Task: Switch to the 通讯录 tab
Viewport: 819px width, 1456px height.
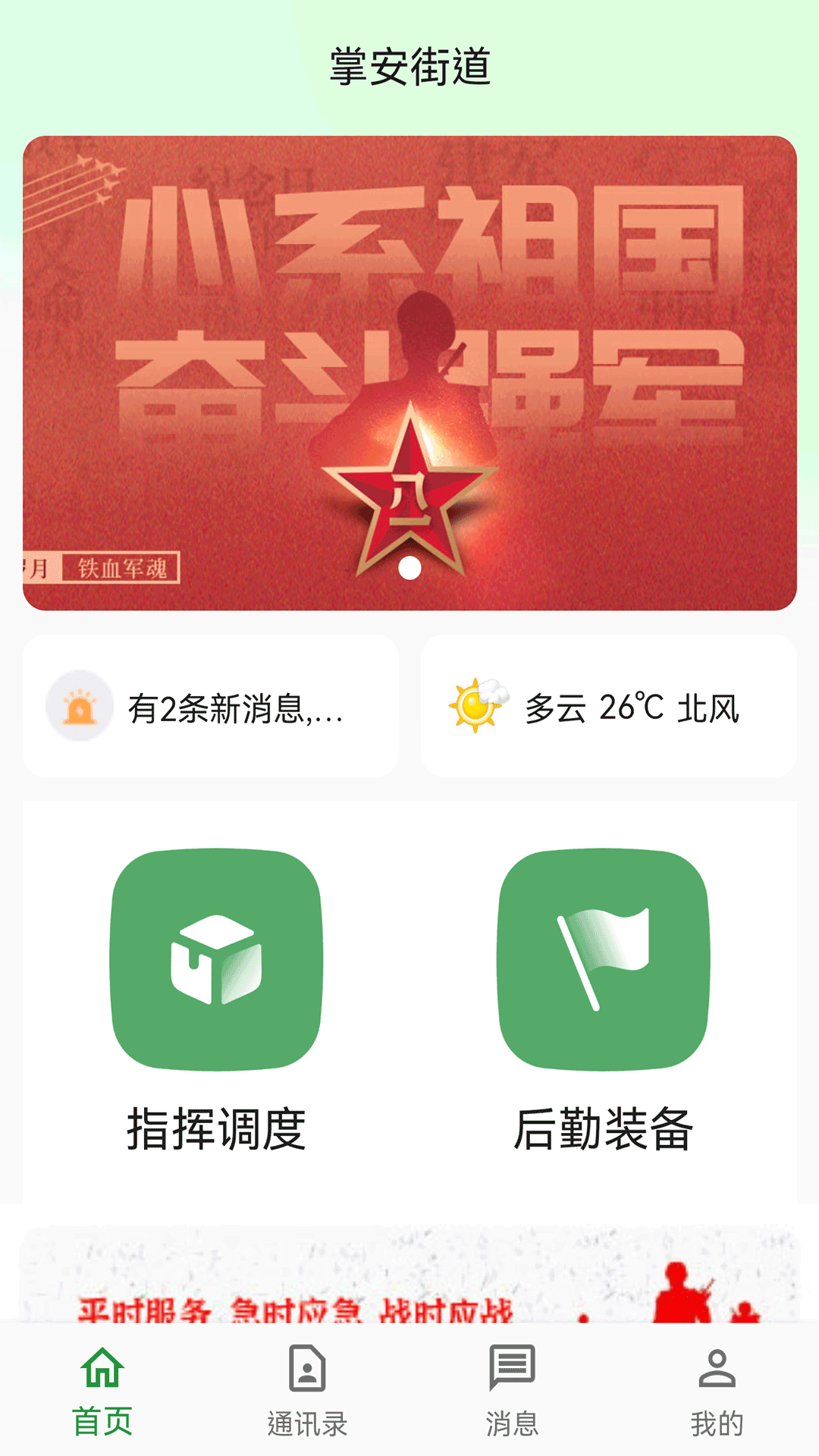Action: tap(307, 1391)
